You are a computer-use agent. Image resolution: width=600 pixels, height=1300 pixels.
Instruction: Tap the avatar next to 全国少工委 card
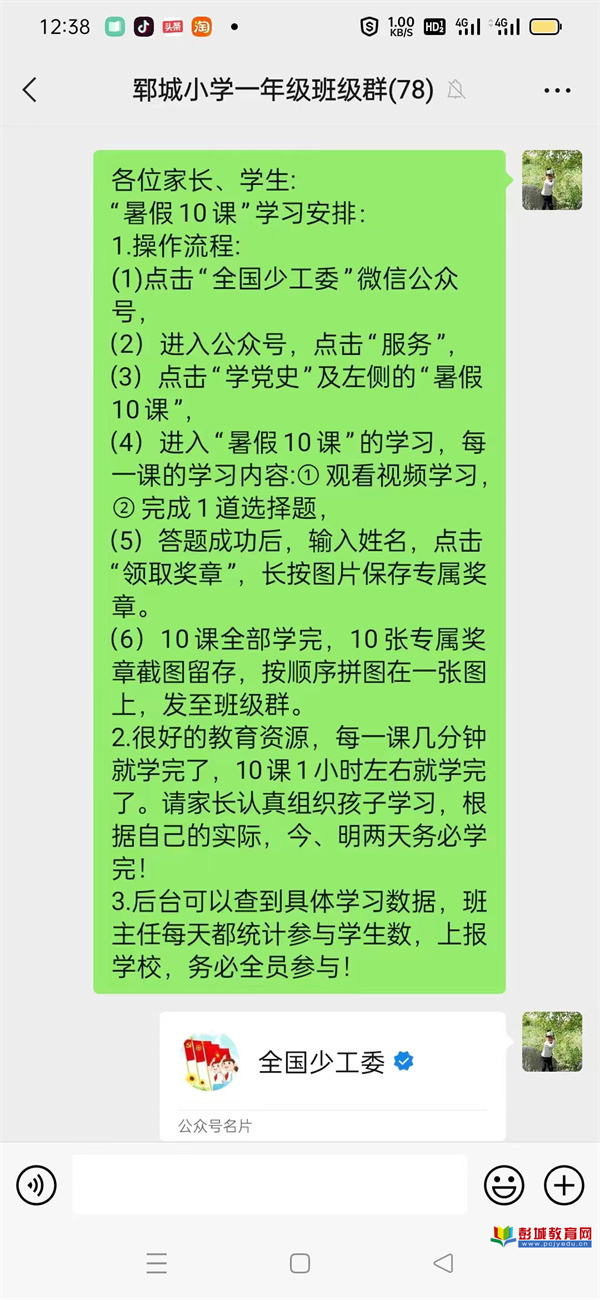pos(551,1041)
